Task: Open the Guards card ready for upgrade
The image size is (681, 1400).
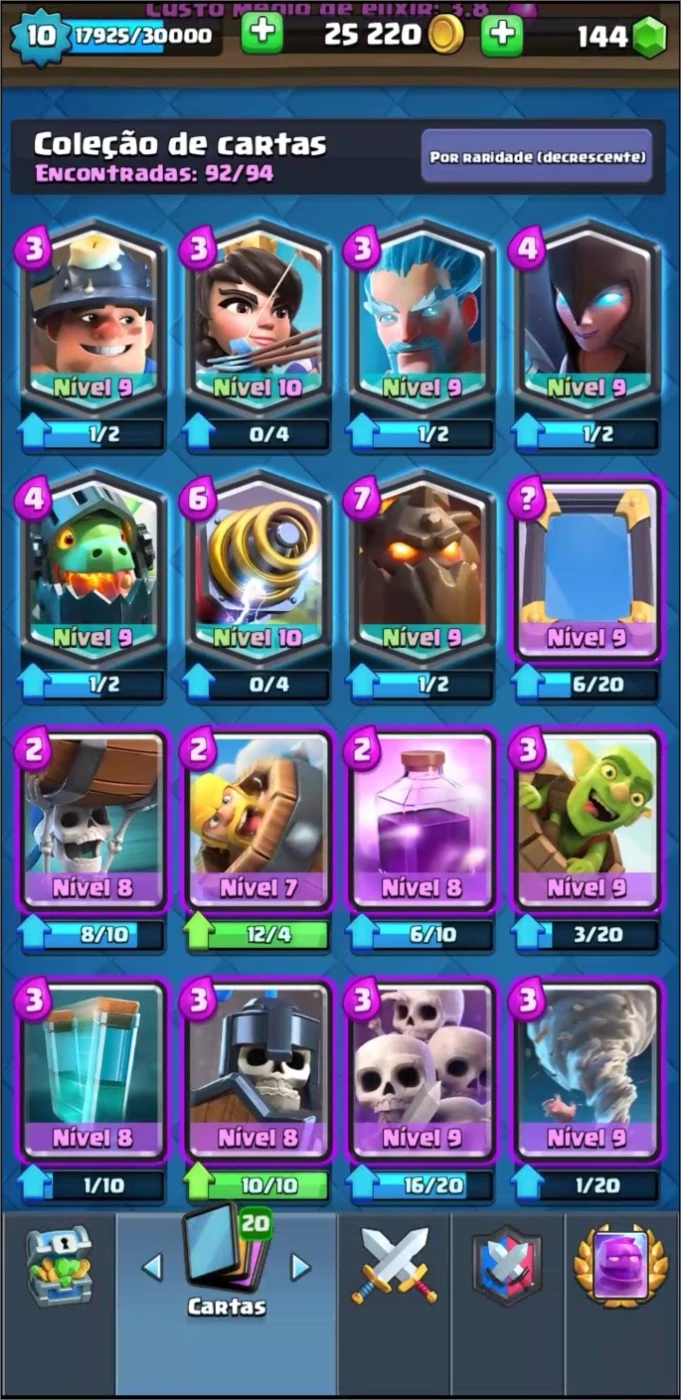Action: [x=257, y=1072]
